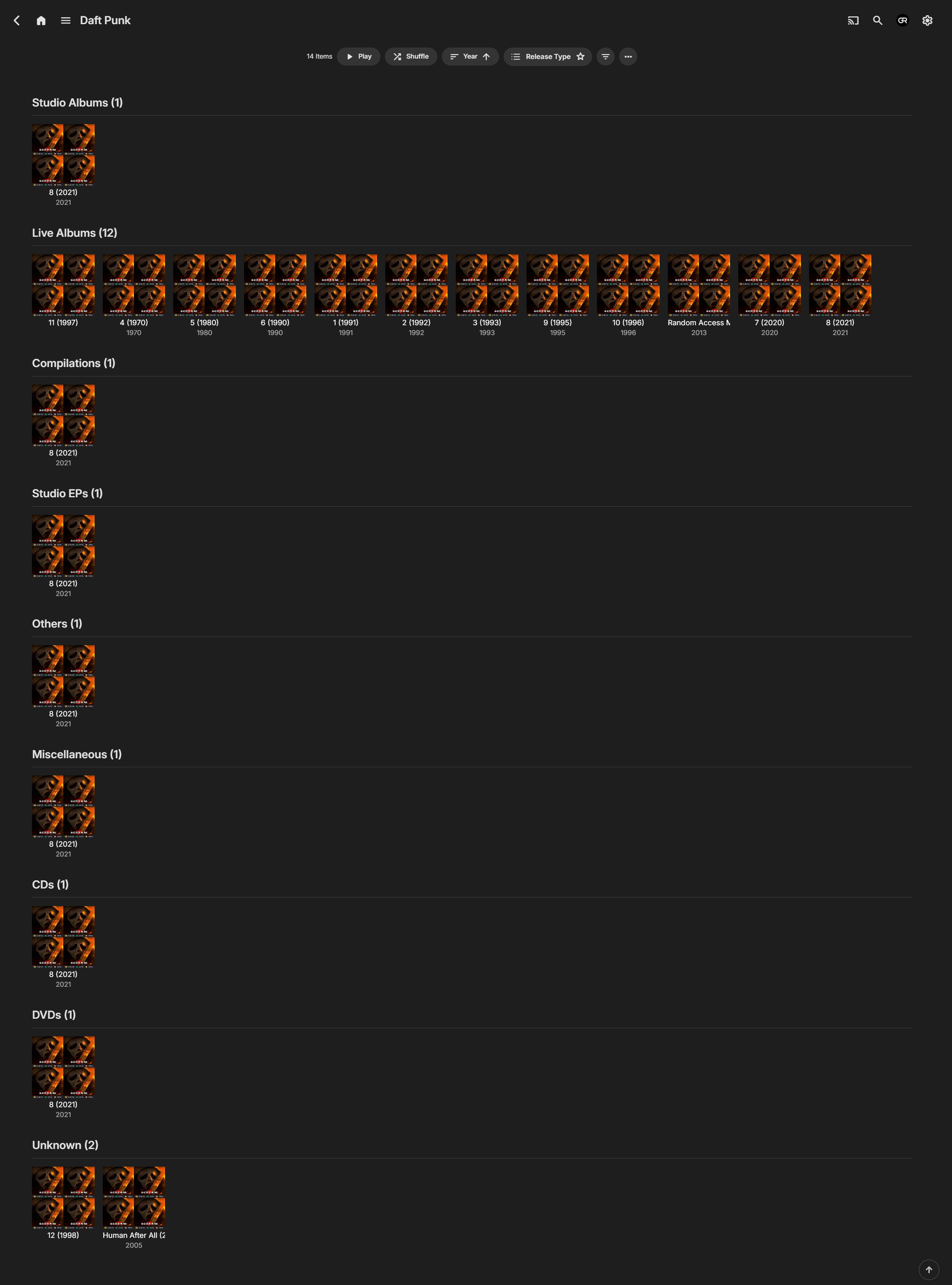
Task: Open the 4 (1970) album
Action: [x=134, y=286]
